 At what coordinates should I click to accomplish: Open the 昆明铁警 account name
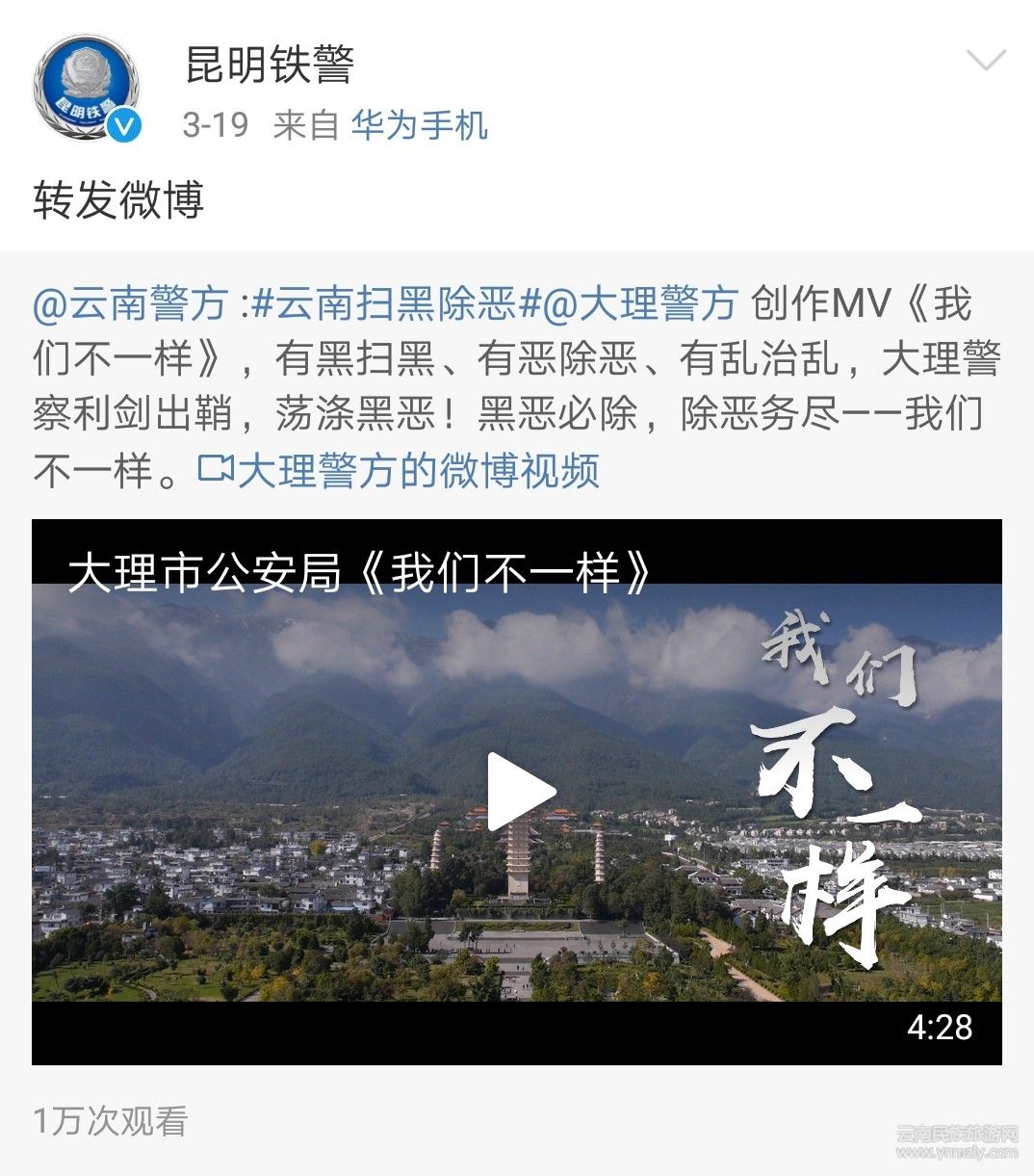pyautogui.click(x=270, y=65)
